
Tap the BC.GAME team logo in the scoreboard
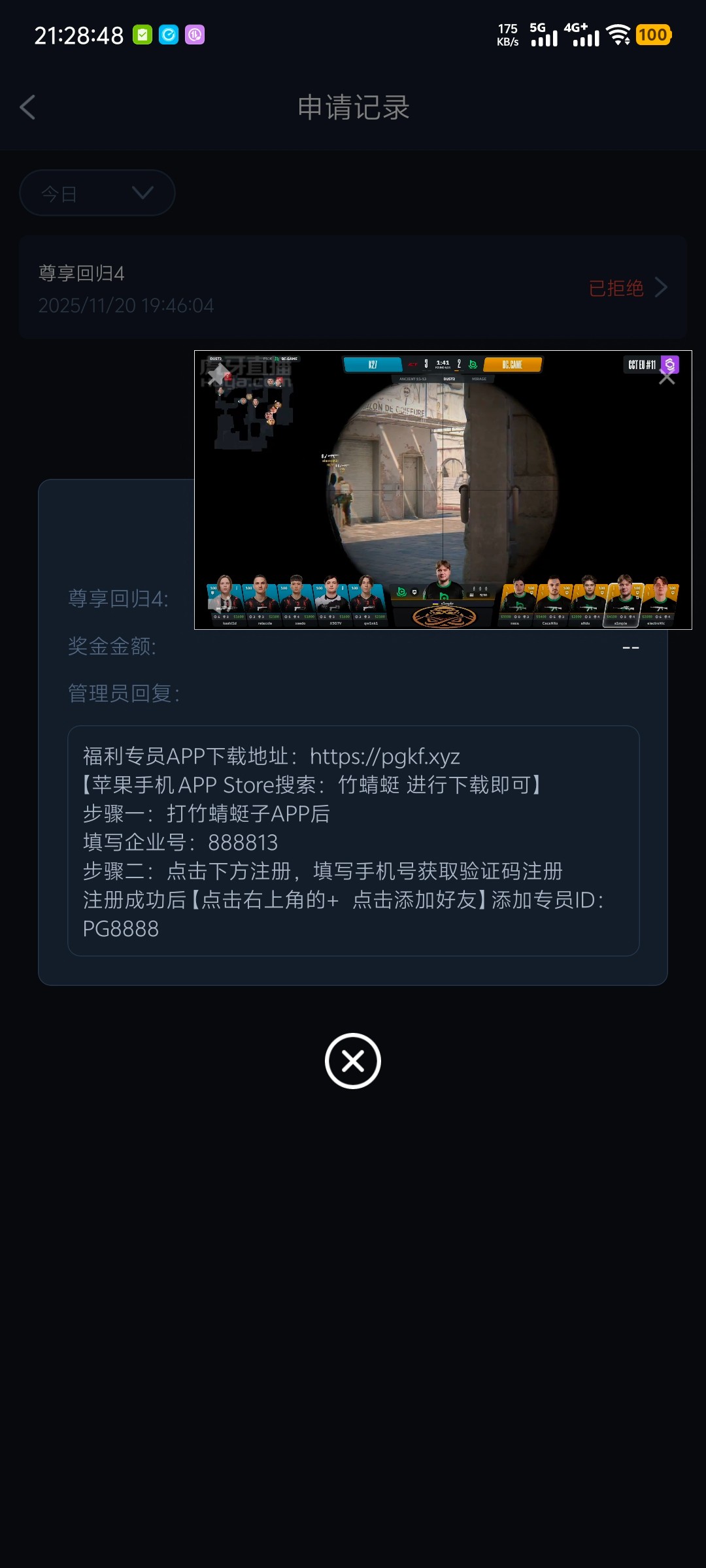click(x=512, y=365)
